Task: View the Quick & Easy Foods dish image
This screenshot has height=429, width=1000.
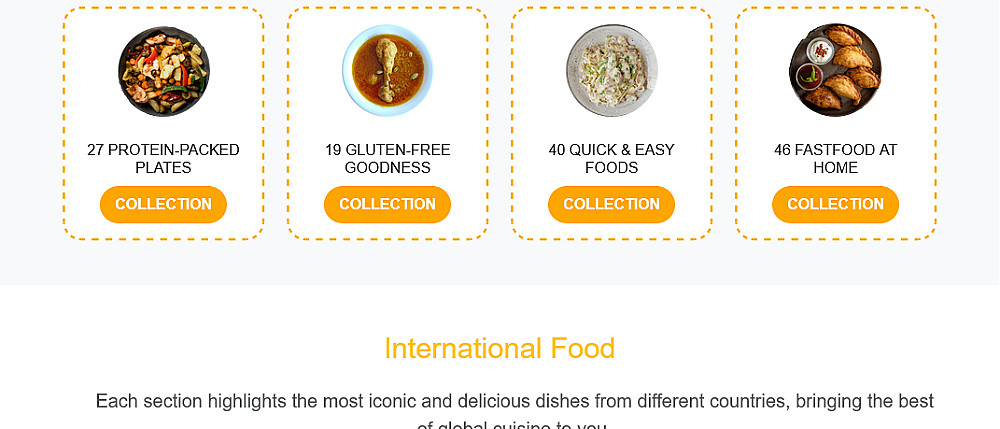Action: click(611, 71)
